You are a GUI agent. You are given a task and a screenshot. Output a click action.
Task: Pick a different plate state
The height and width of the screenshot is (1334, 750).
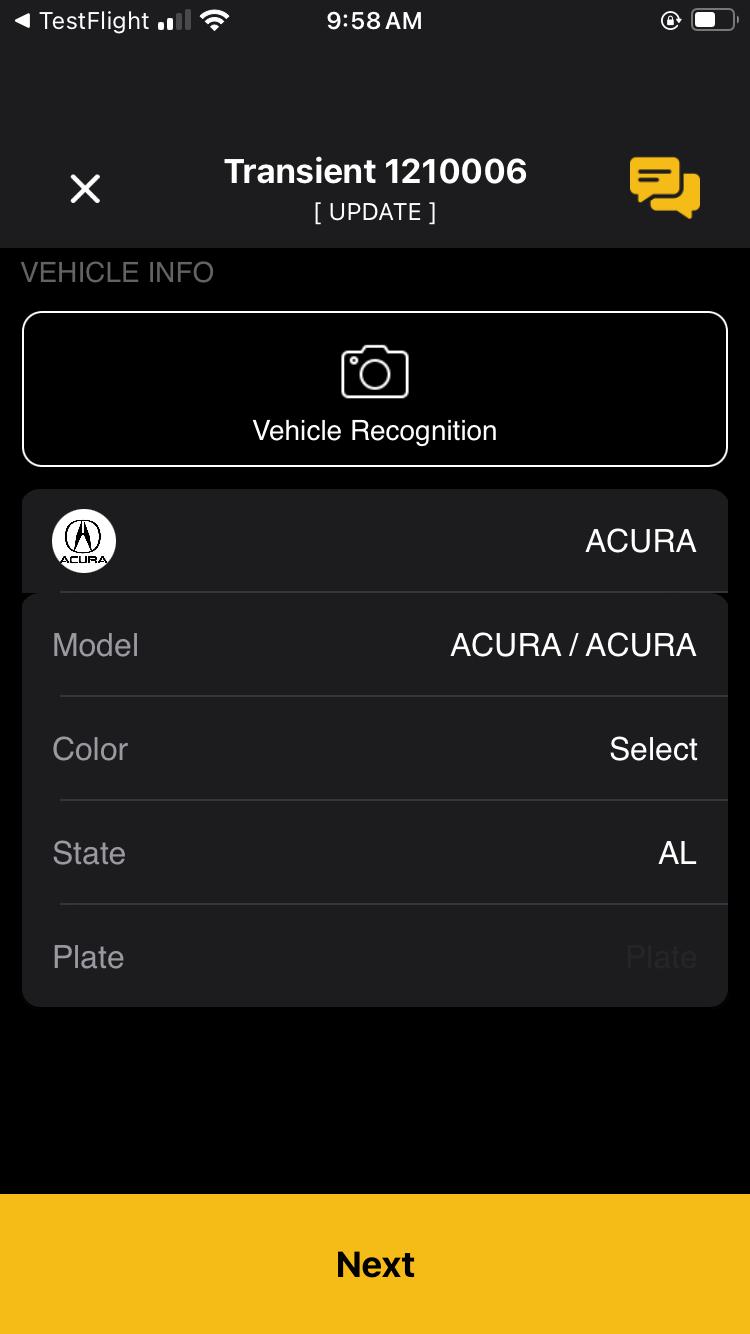click(375, 853)
